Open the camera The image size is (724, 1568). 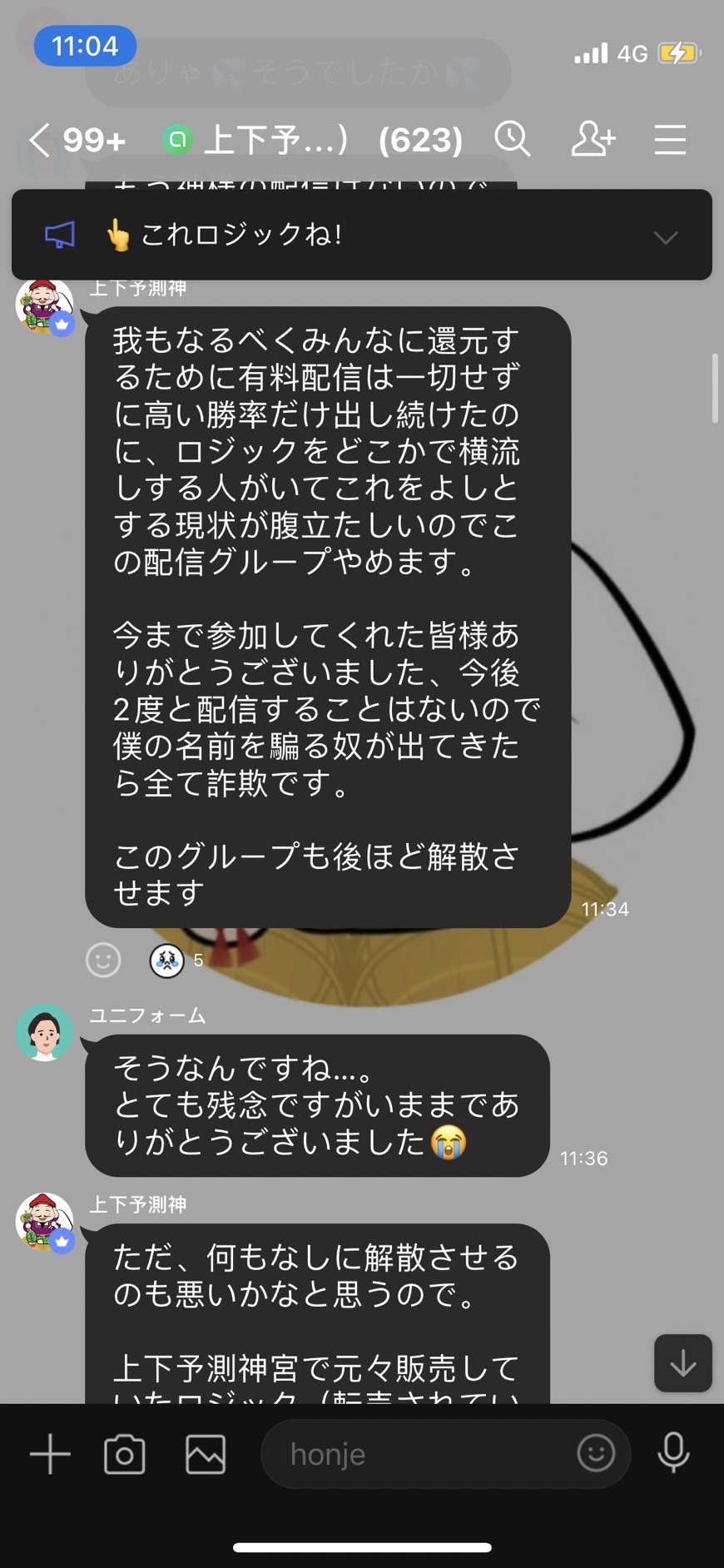point(125,1454)
